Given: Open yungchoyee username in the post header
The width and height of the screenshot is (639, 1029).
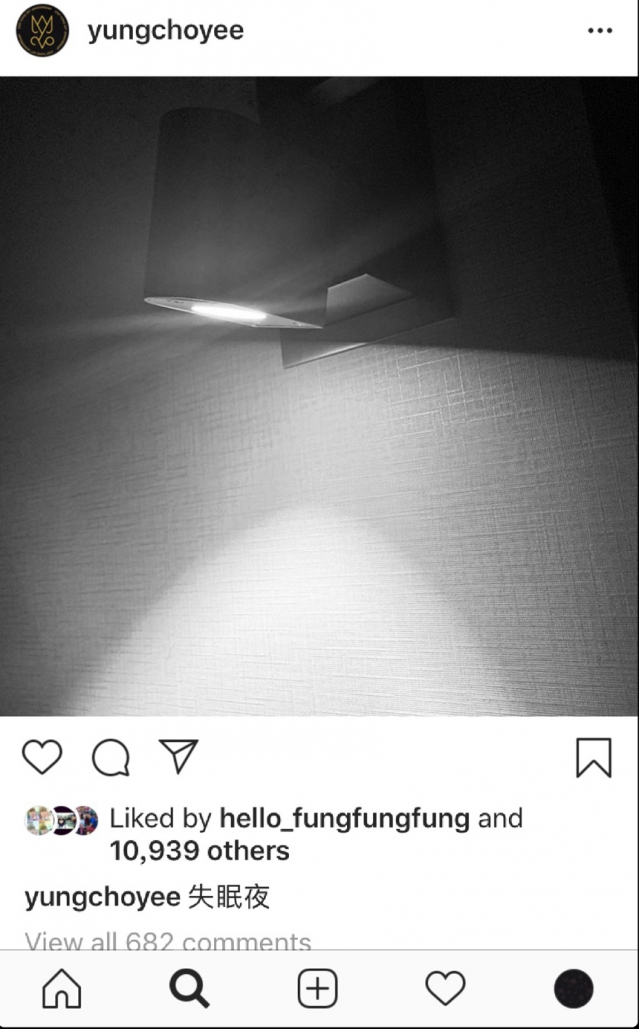Looking at the screenshot, I should coord(165,31).
